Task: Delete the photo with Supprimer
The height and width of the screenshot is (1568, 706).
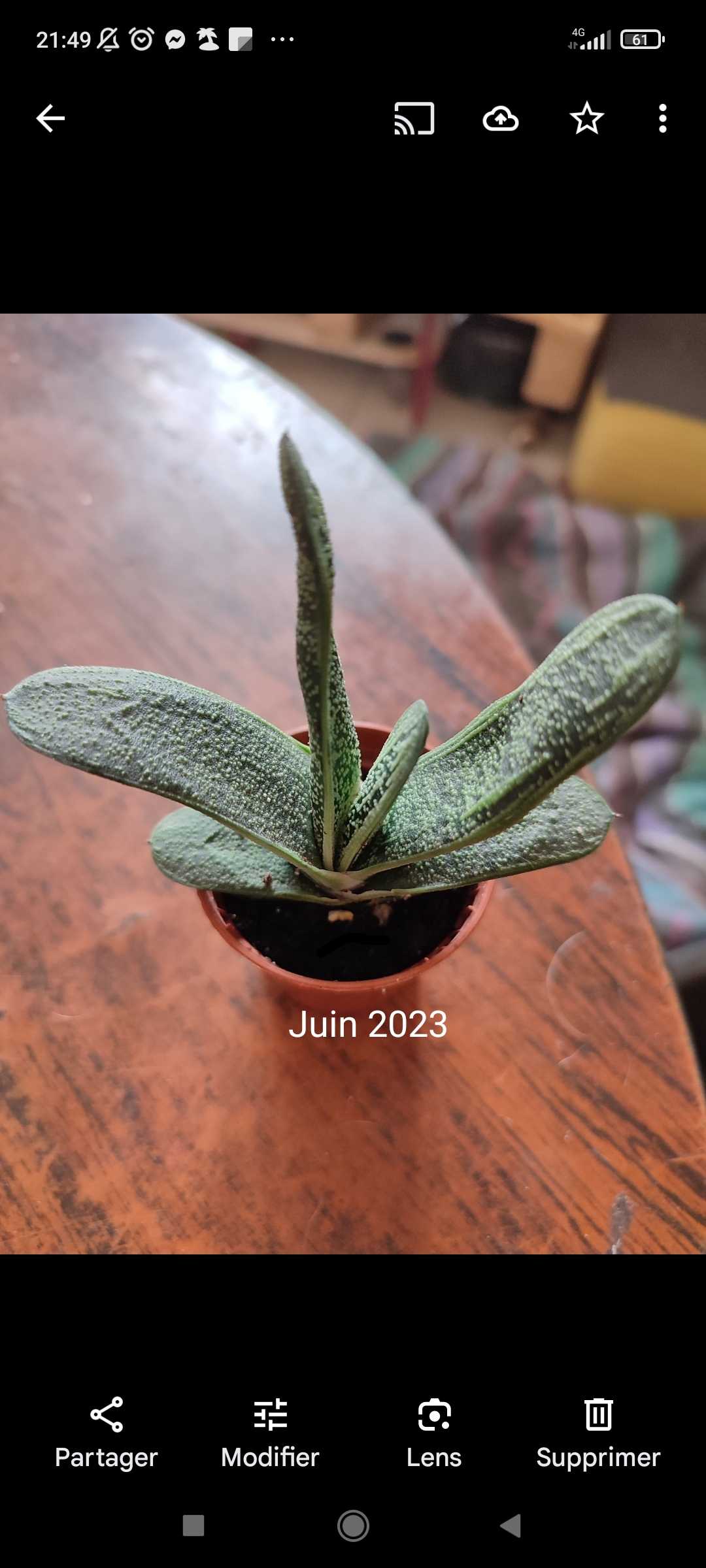Action: tap(598, 1433)
